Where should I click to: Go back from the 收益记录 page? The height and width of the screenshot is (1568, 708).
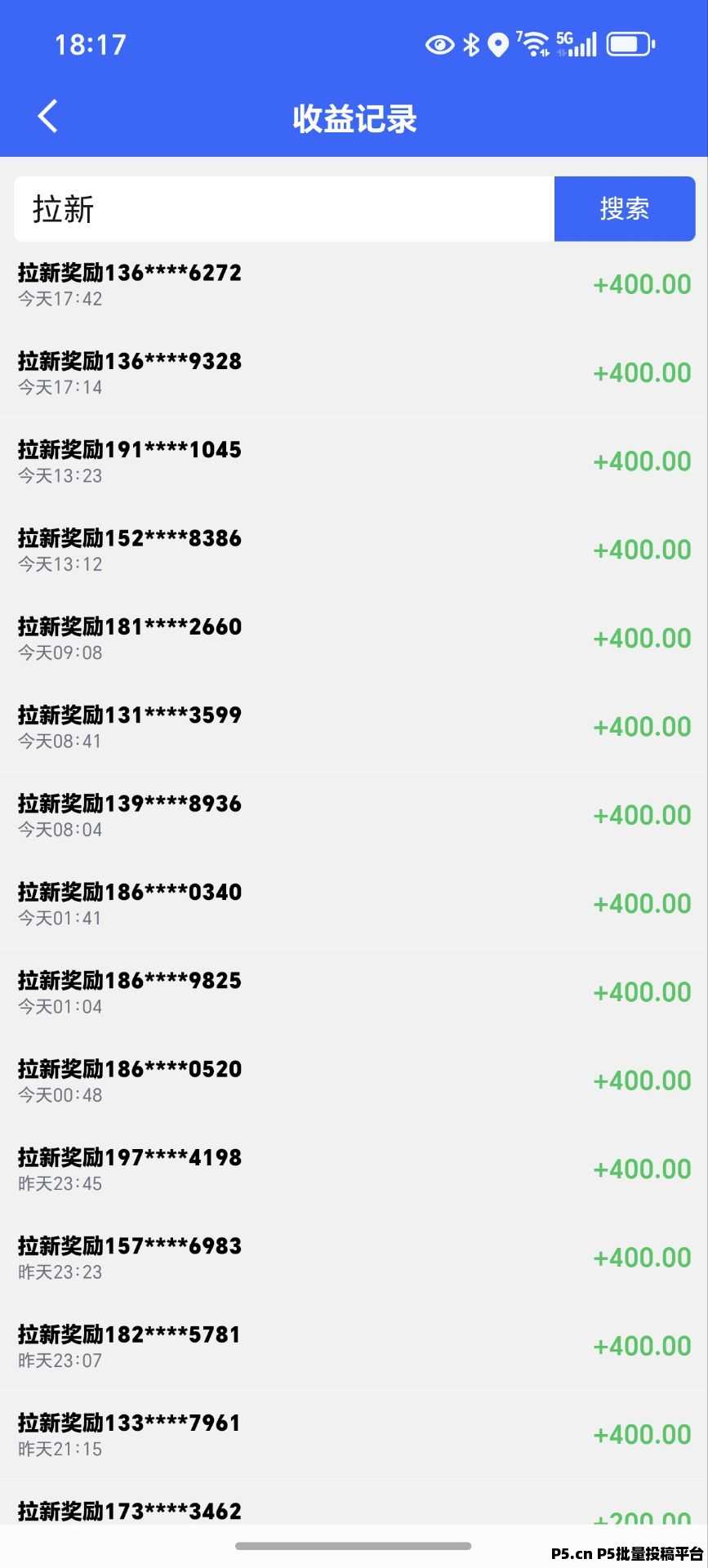[x=47, y=116]
